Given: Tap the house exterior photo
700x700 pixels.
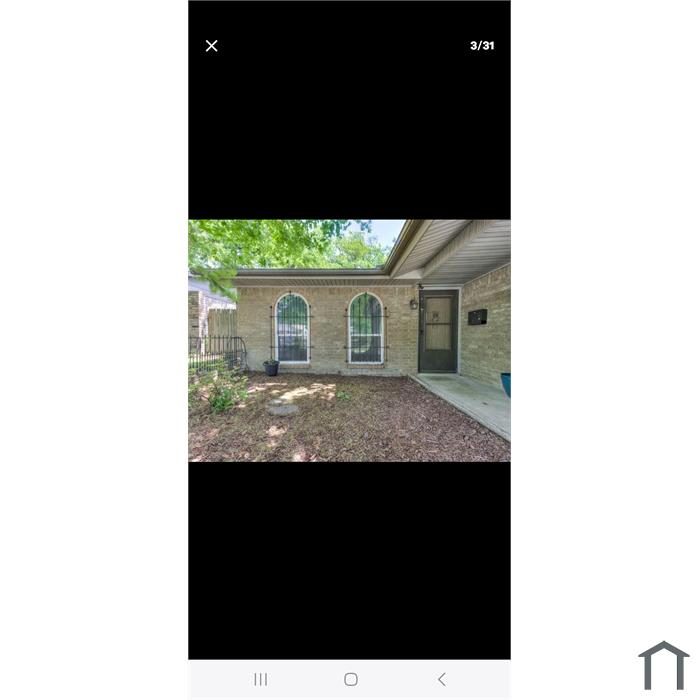Looking at the screenshot, I should 349,340.
